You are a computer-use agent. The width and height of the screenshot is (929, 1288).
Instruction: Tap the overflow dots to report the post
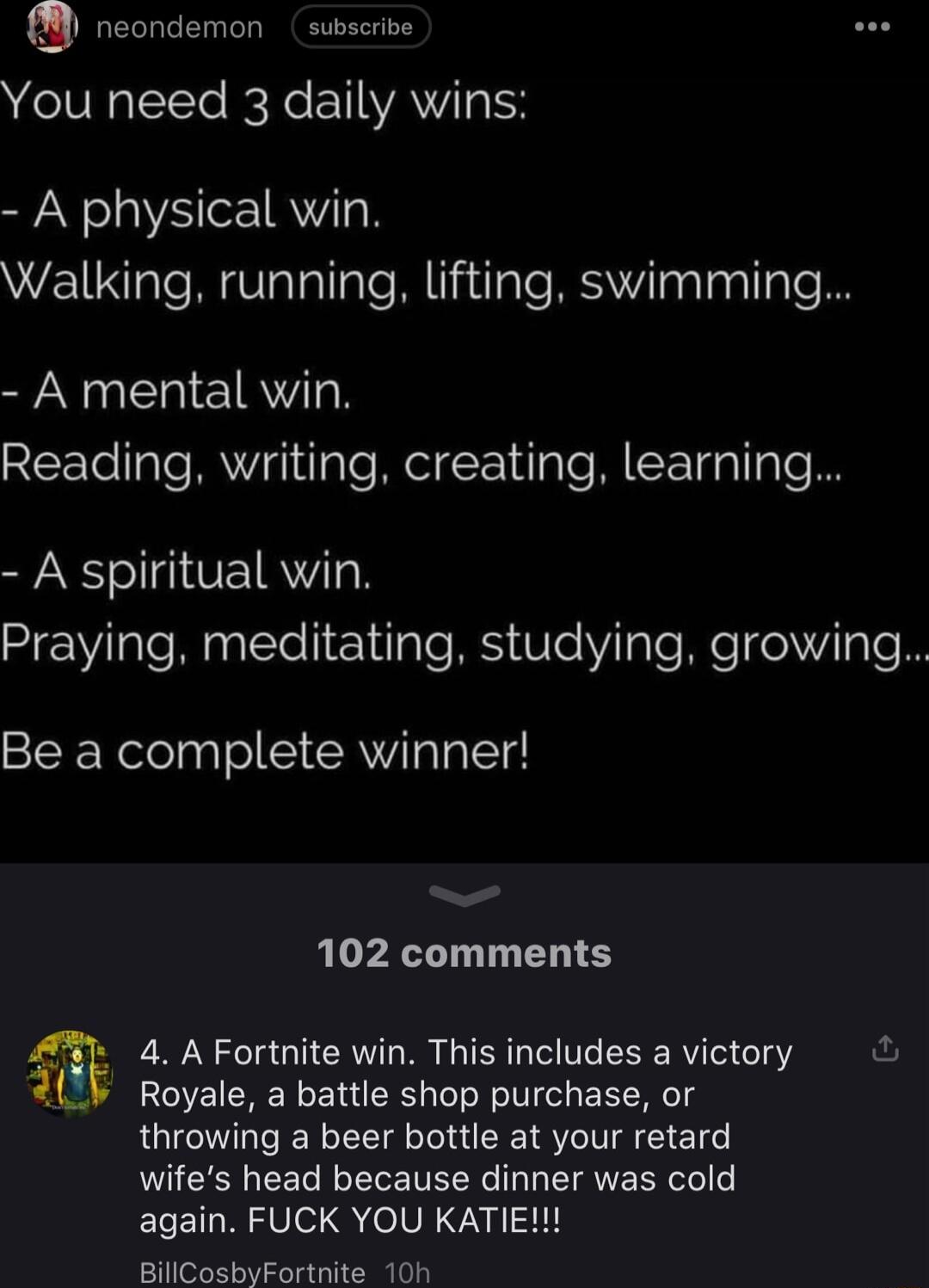pos(872,27)
